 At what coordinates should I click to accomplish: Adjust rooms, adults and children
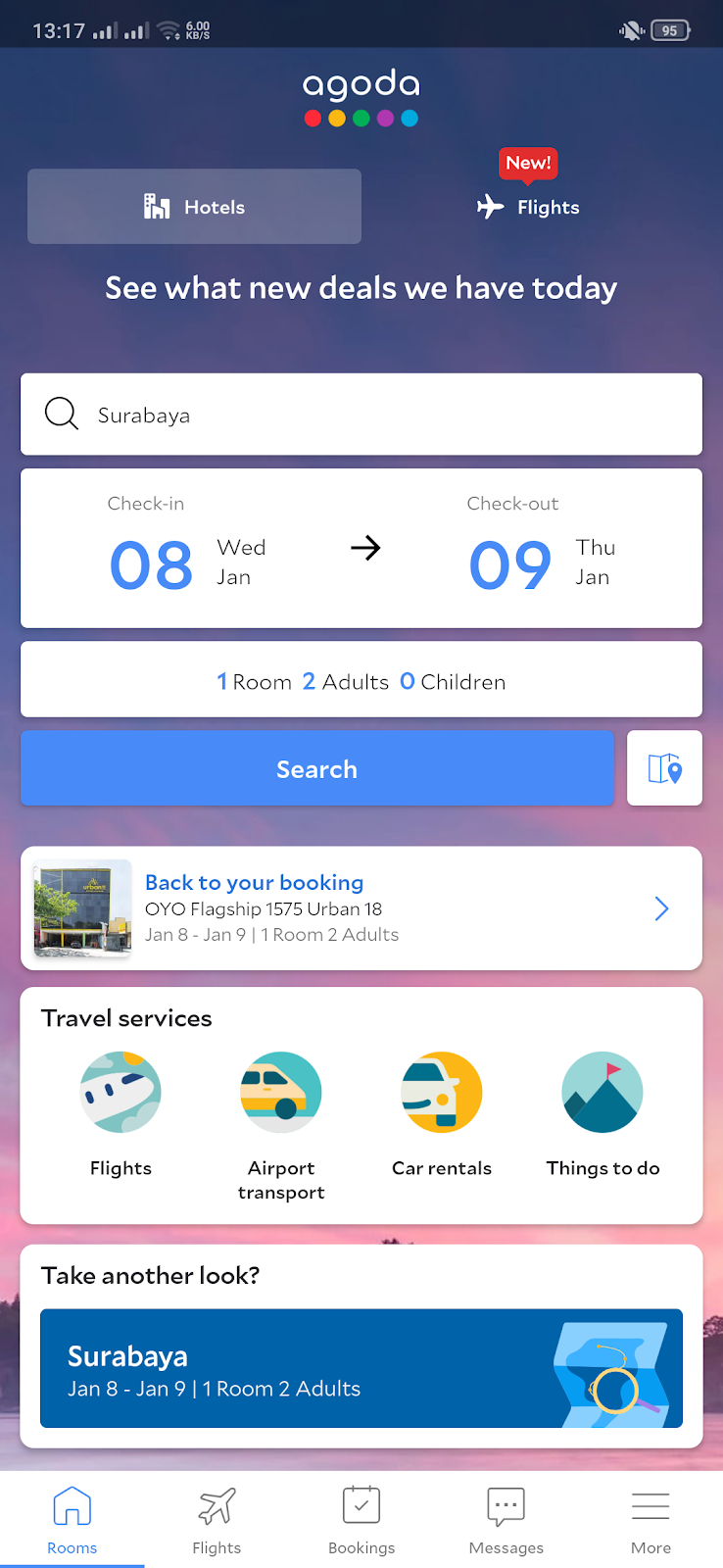361,681
